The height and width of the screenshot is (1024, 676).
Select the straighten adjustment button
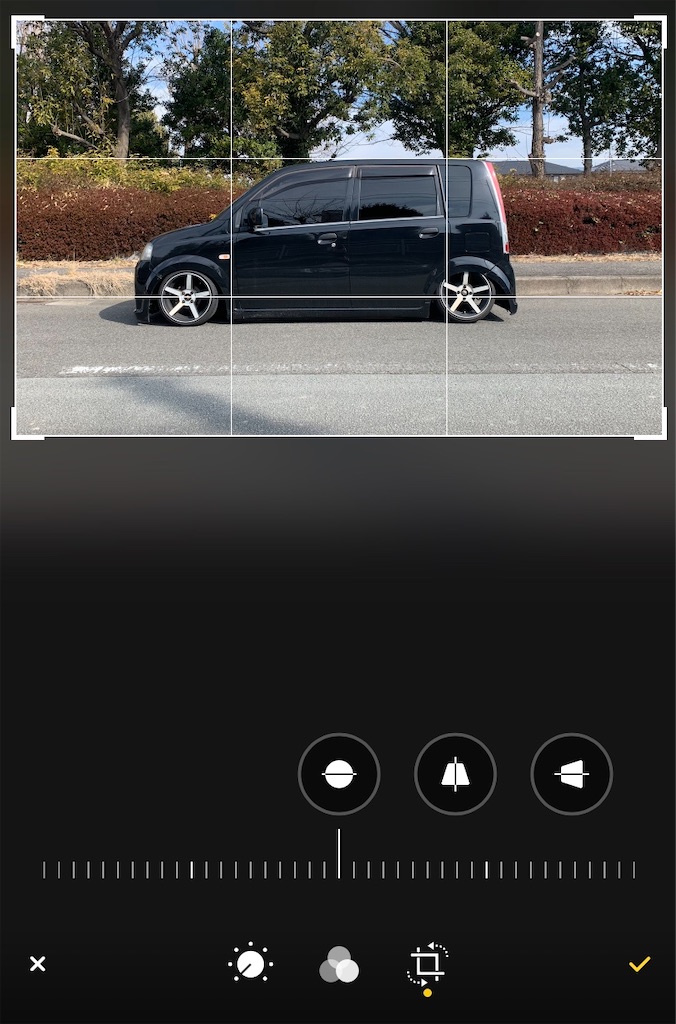pos(339,774)
